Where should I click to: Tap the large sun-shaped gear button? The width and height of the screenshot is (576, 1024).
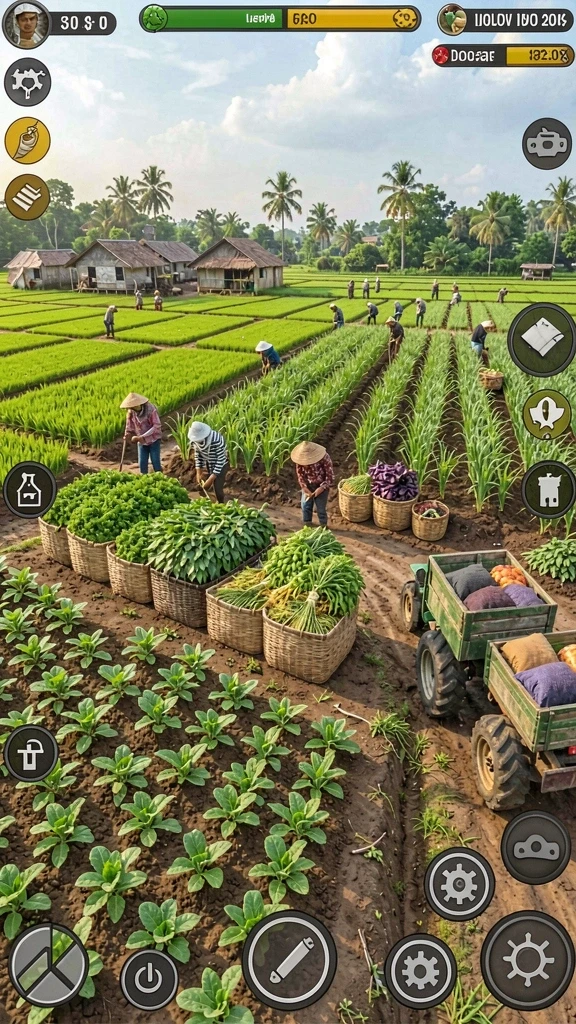528,960
